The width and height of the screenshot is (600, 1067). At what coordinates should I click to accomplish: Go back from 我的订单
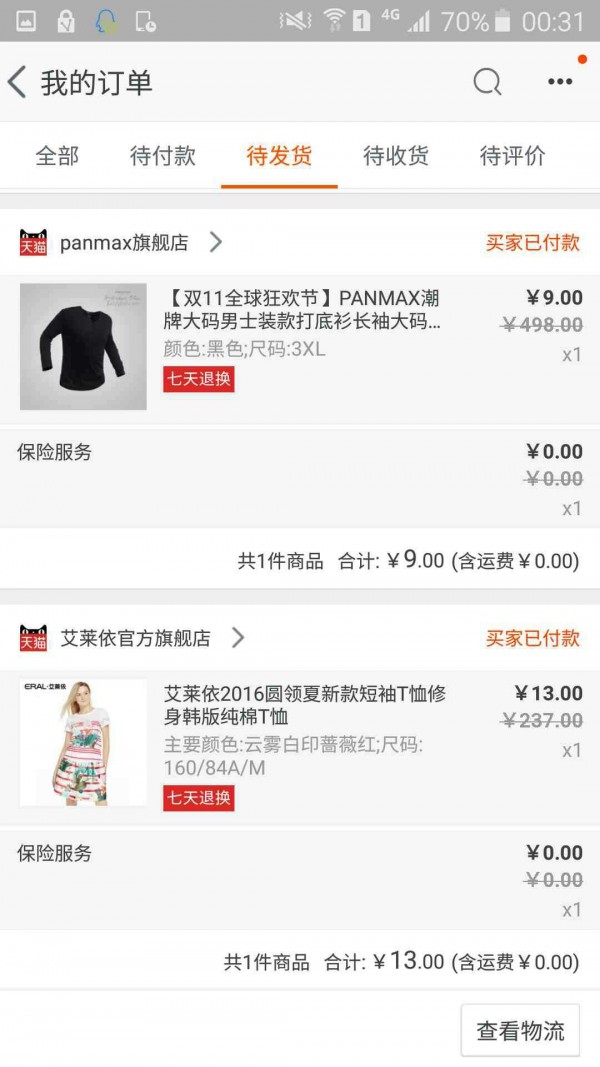(18, 82)
